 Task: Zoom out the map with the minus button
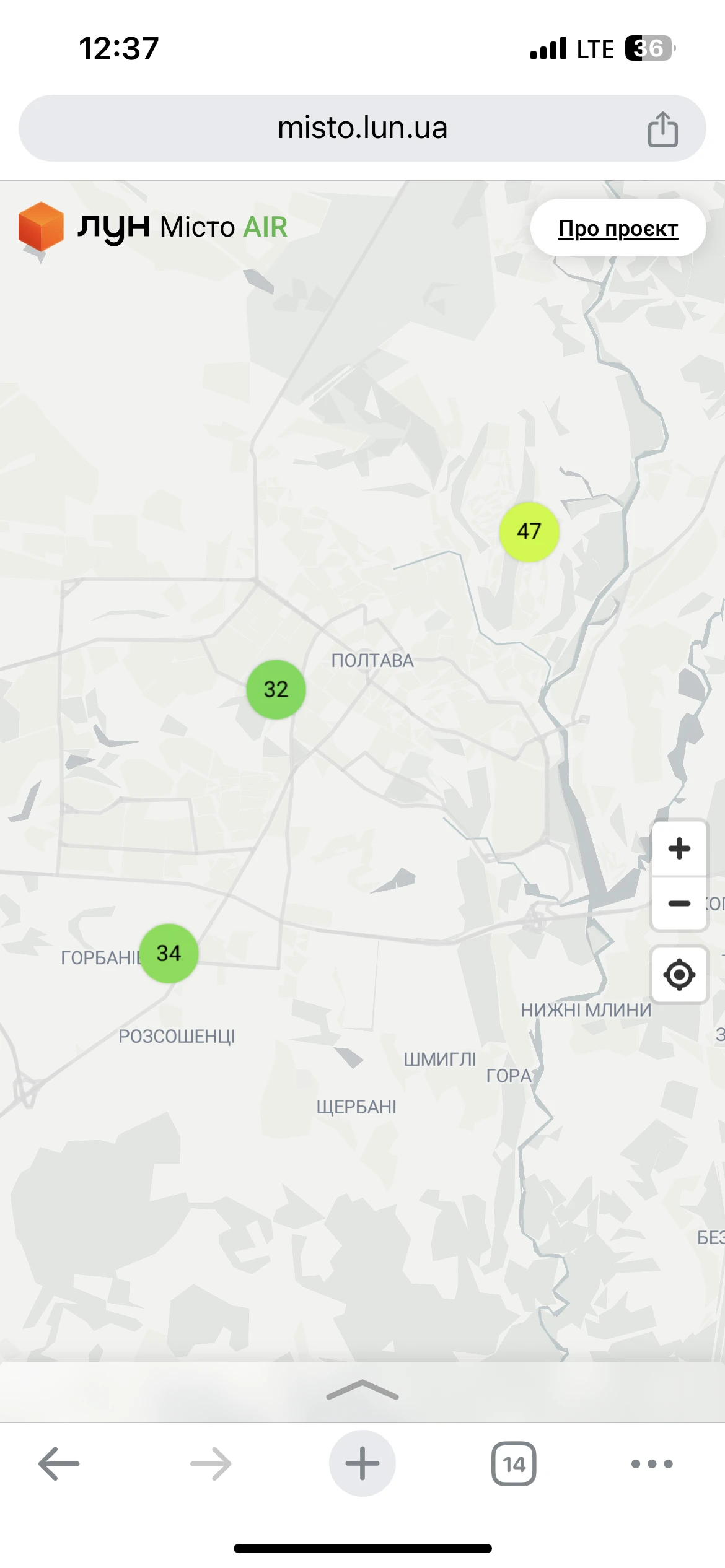pos(679,904)
